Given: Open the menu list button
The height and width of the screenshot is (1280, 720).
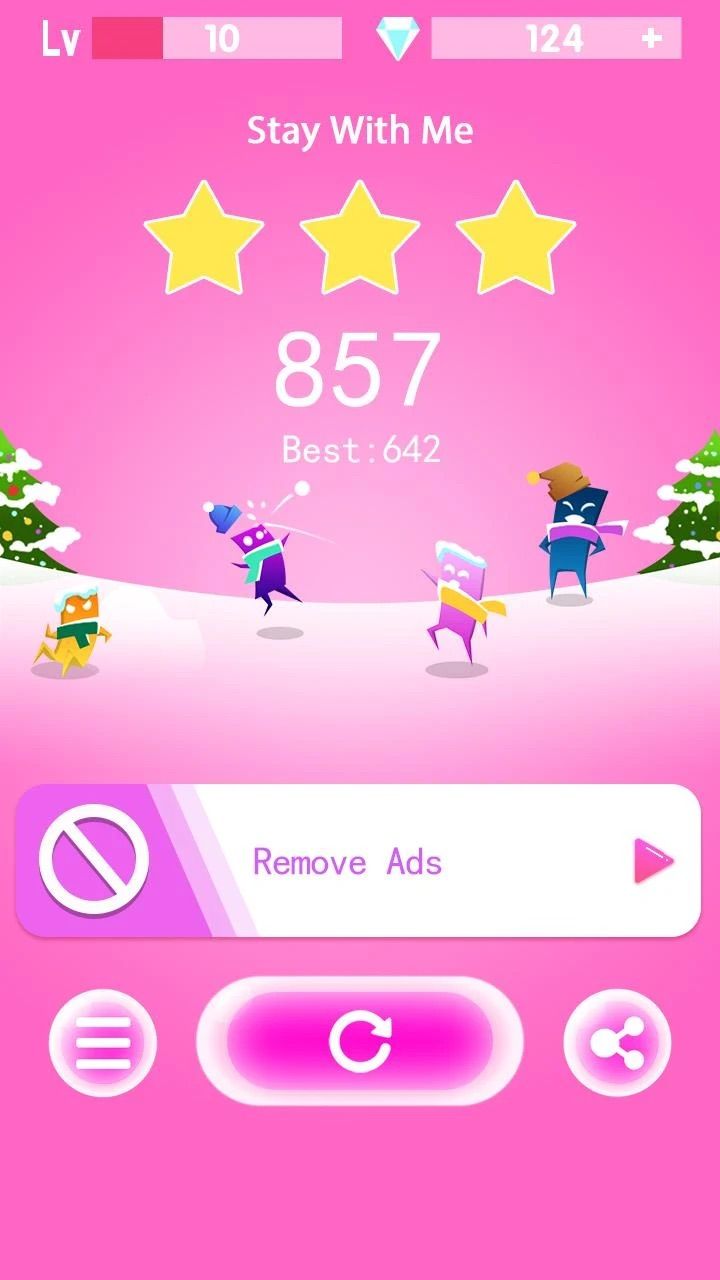Looking at the screenshot, I should coord(103,1043).
